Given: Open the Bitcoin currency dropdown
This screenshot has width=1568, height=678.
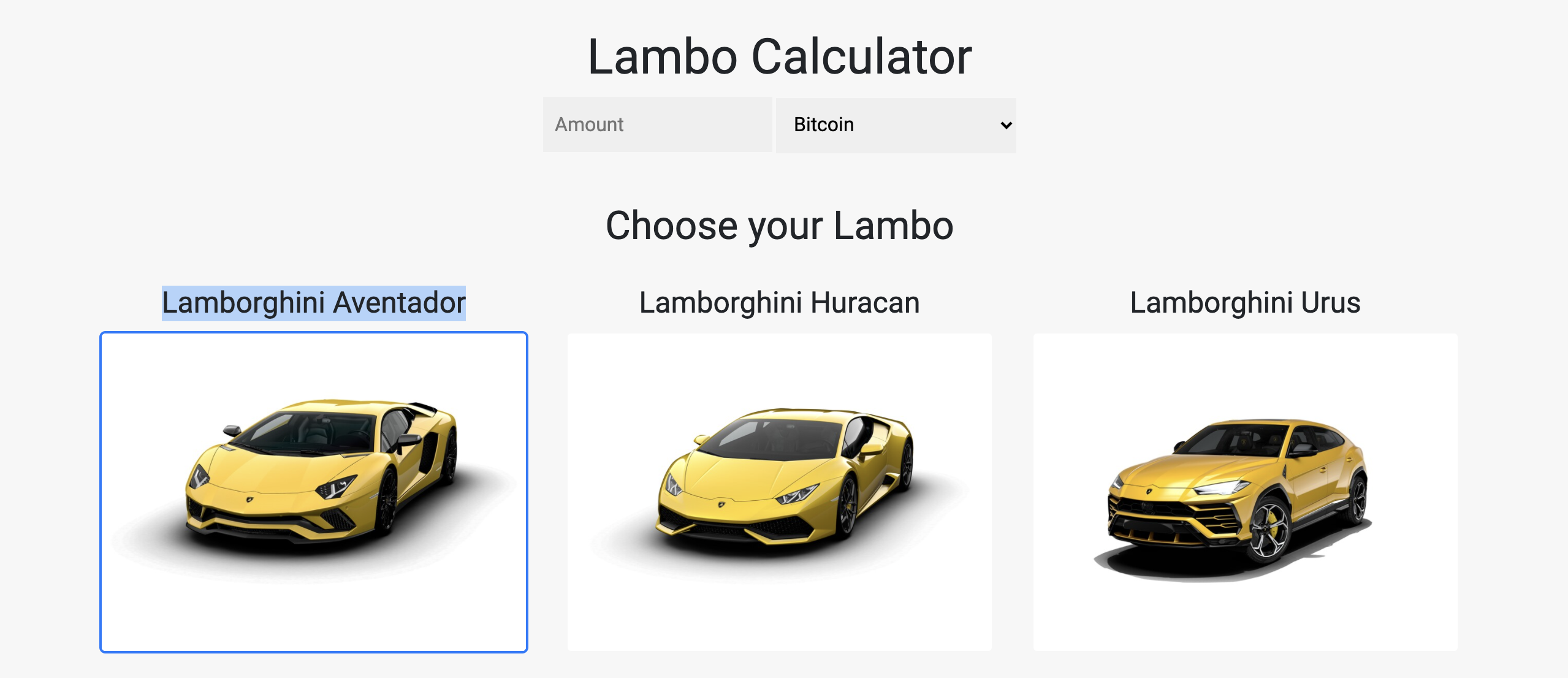Looking at the screenshot, I should pyautogui.click(x=896, y=125).
